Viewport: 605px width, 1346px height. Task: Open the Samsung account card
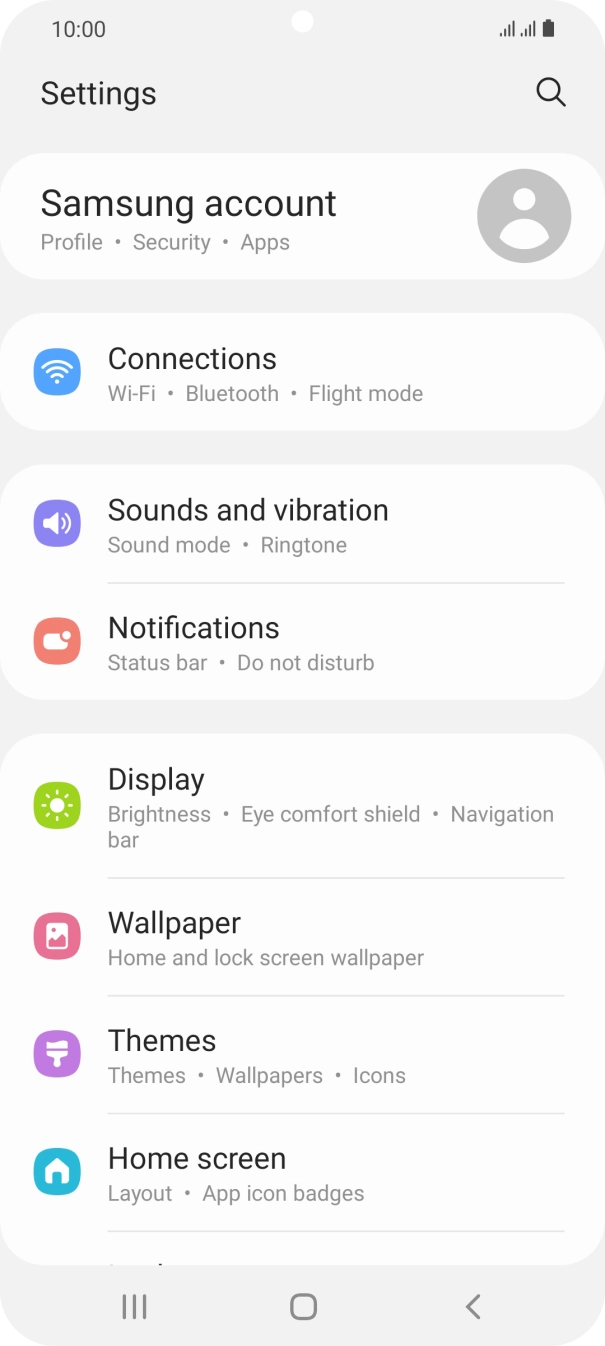pyautogui.click(x=302, y=217)
